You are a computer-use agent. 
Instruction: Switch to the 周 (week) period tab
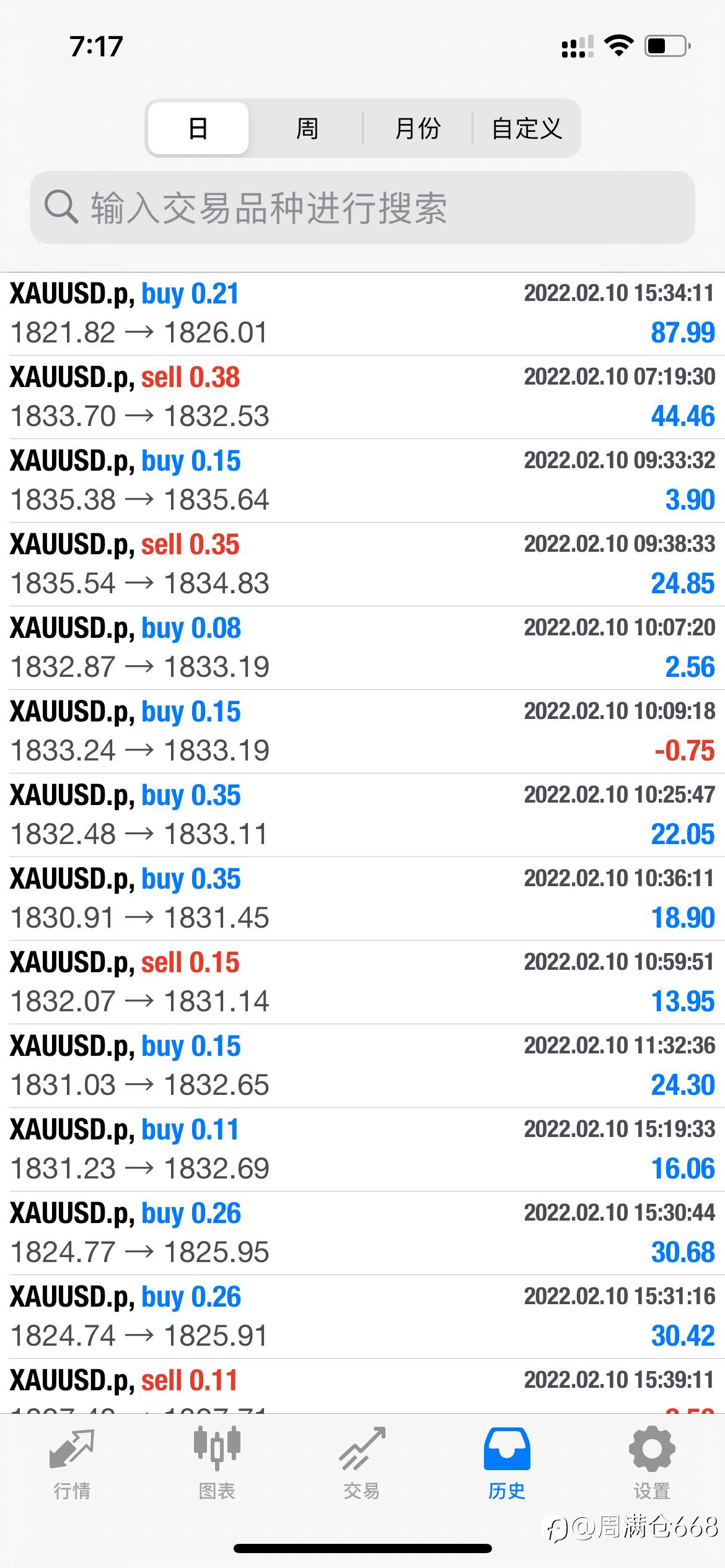pyautogui.click(x=307, y=128)
